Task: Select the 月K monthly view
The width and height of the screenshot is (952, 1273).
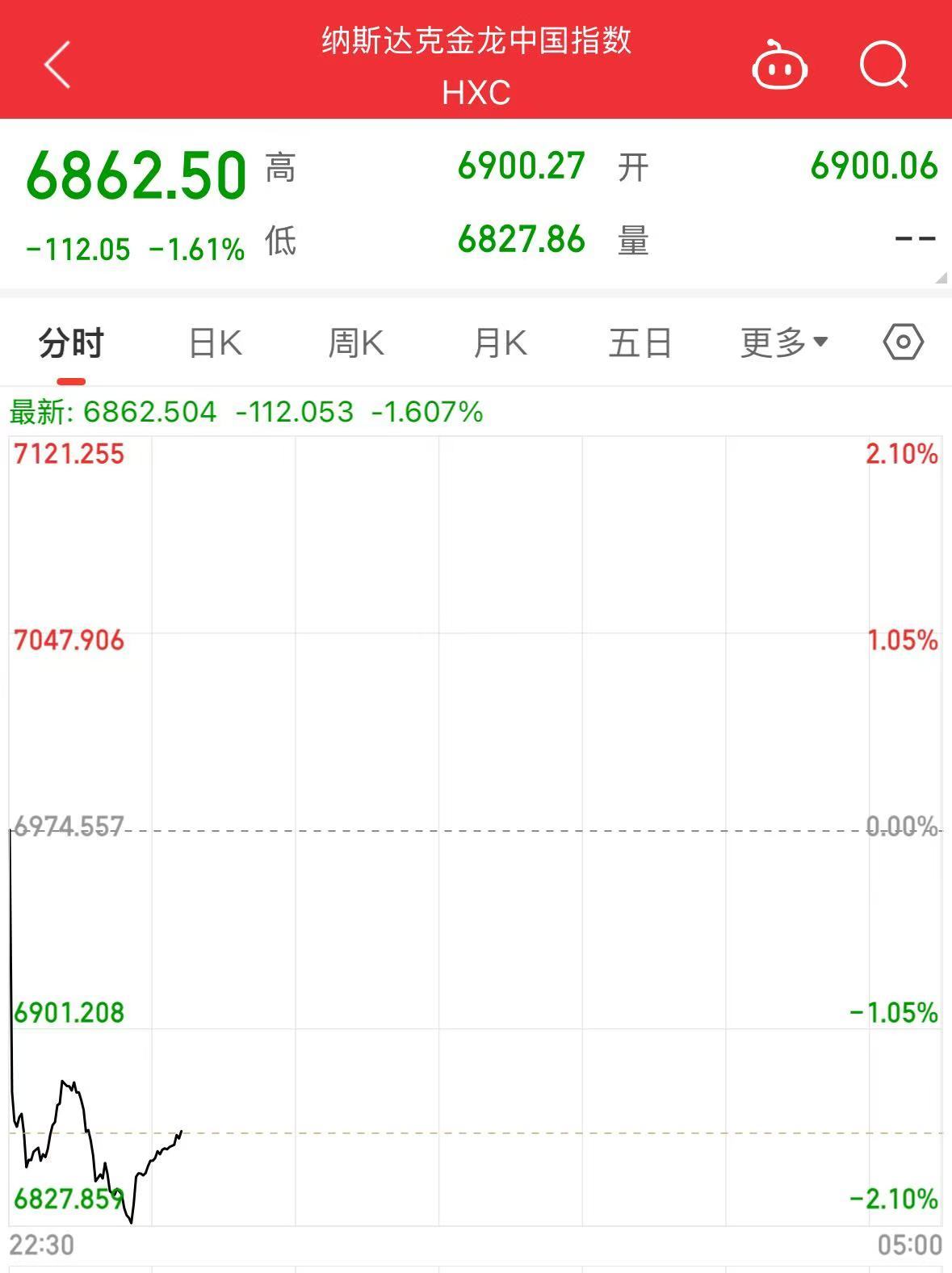Action: [501, 342]
